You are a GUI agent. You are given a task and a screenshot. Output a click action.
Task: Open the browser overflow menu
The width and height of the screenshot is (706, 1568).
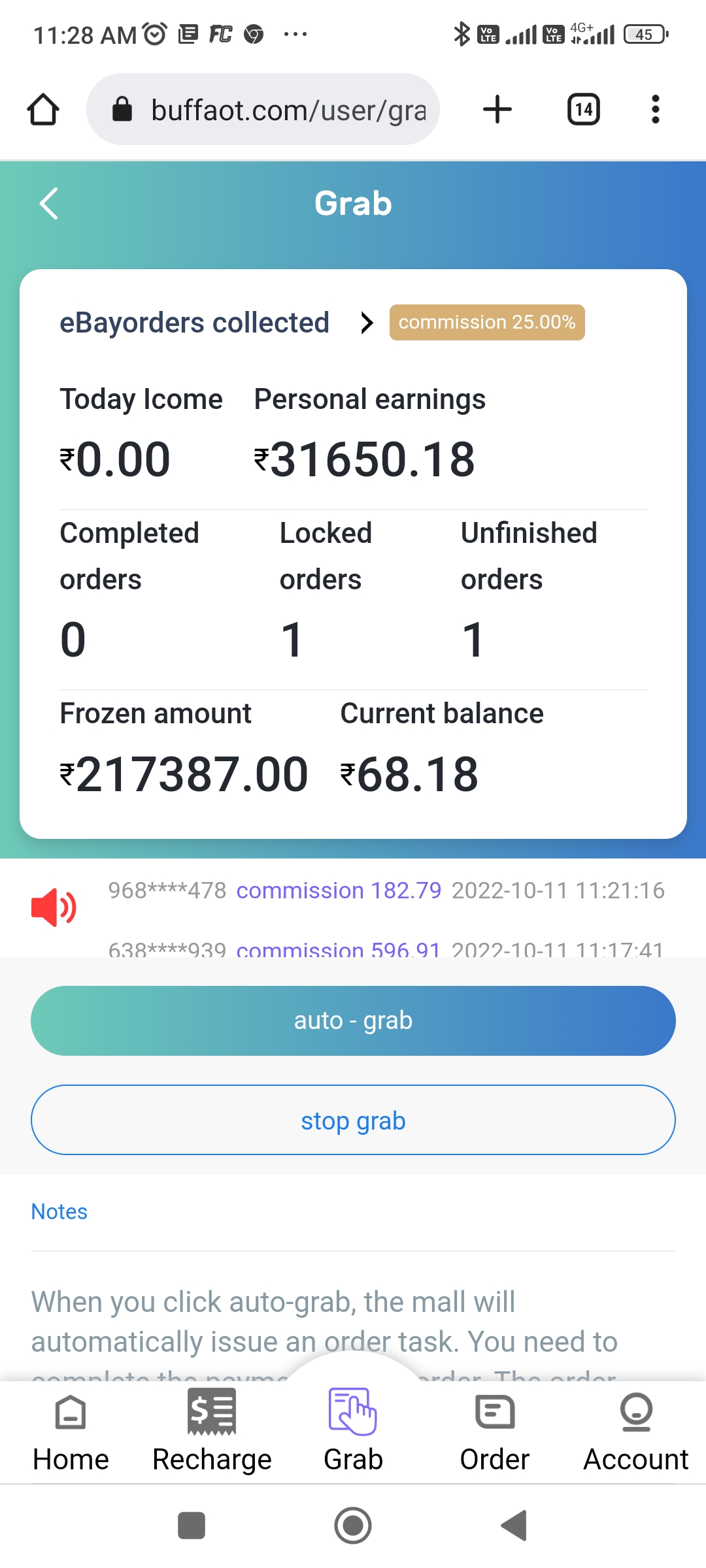[x=655, y=109]
